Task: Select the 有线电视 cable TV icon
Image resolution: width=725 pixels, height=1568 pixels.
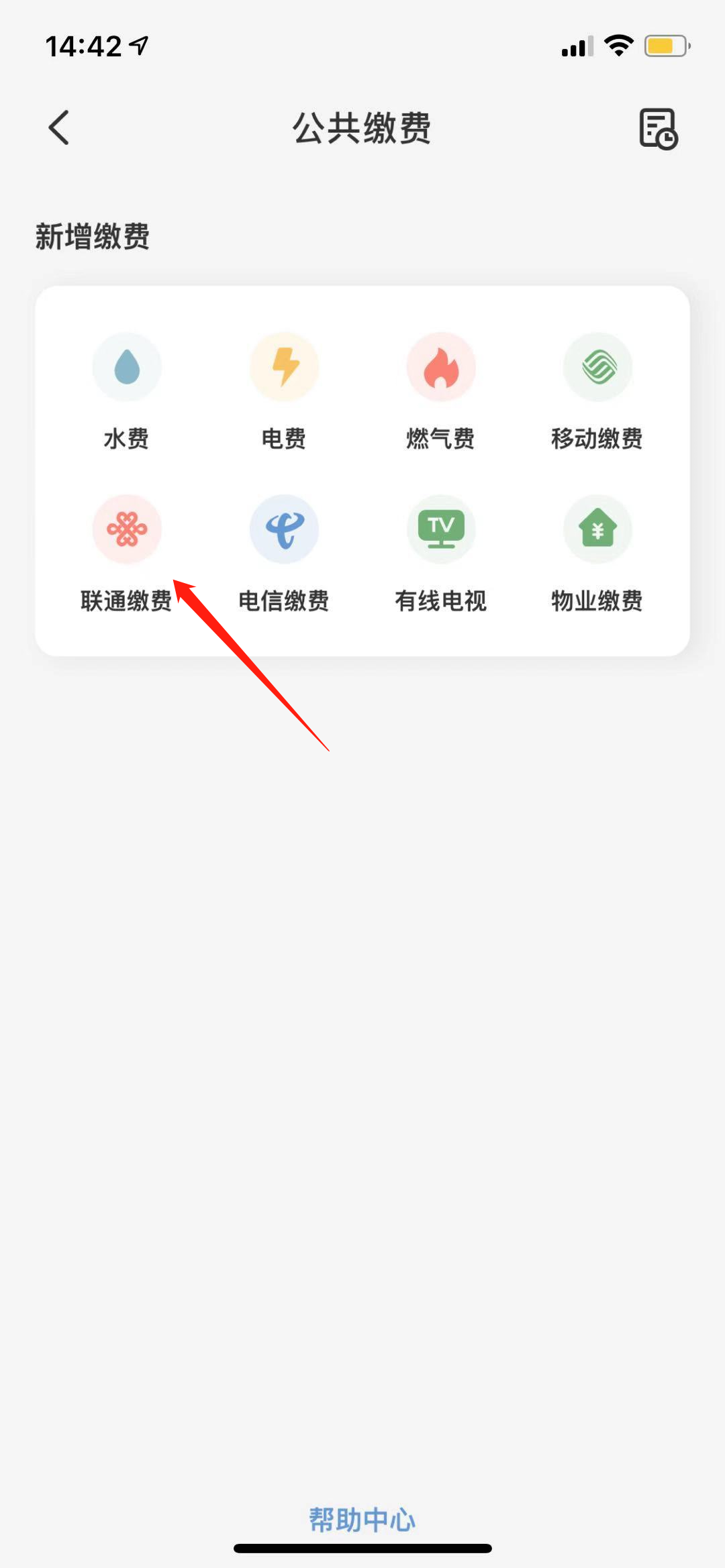Action: [x=441, y=529]
